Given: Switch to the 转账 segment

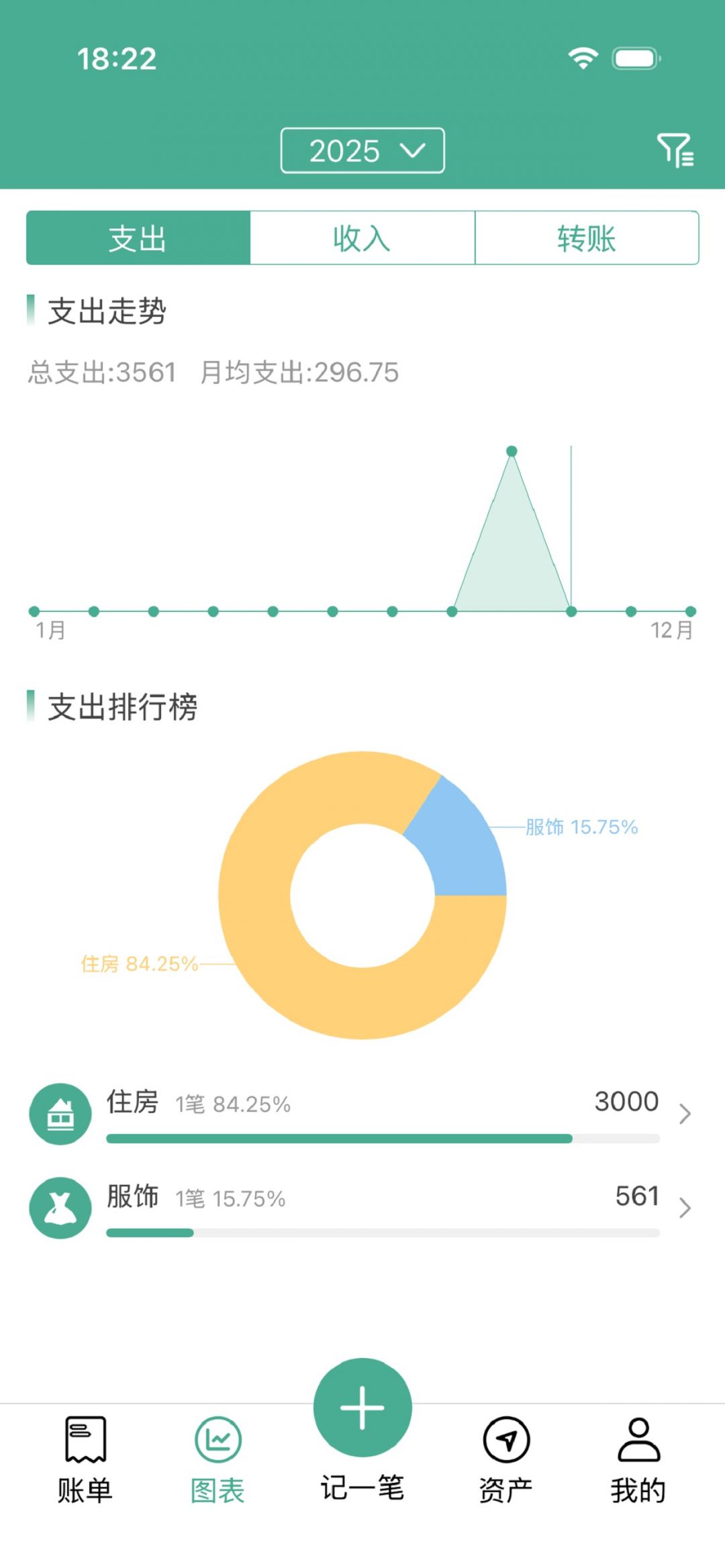Looking at the screenshot, I should tap(587, 238).
